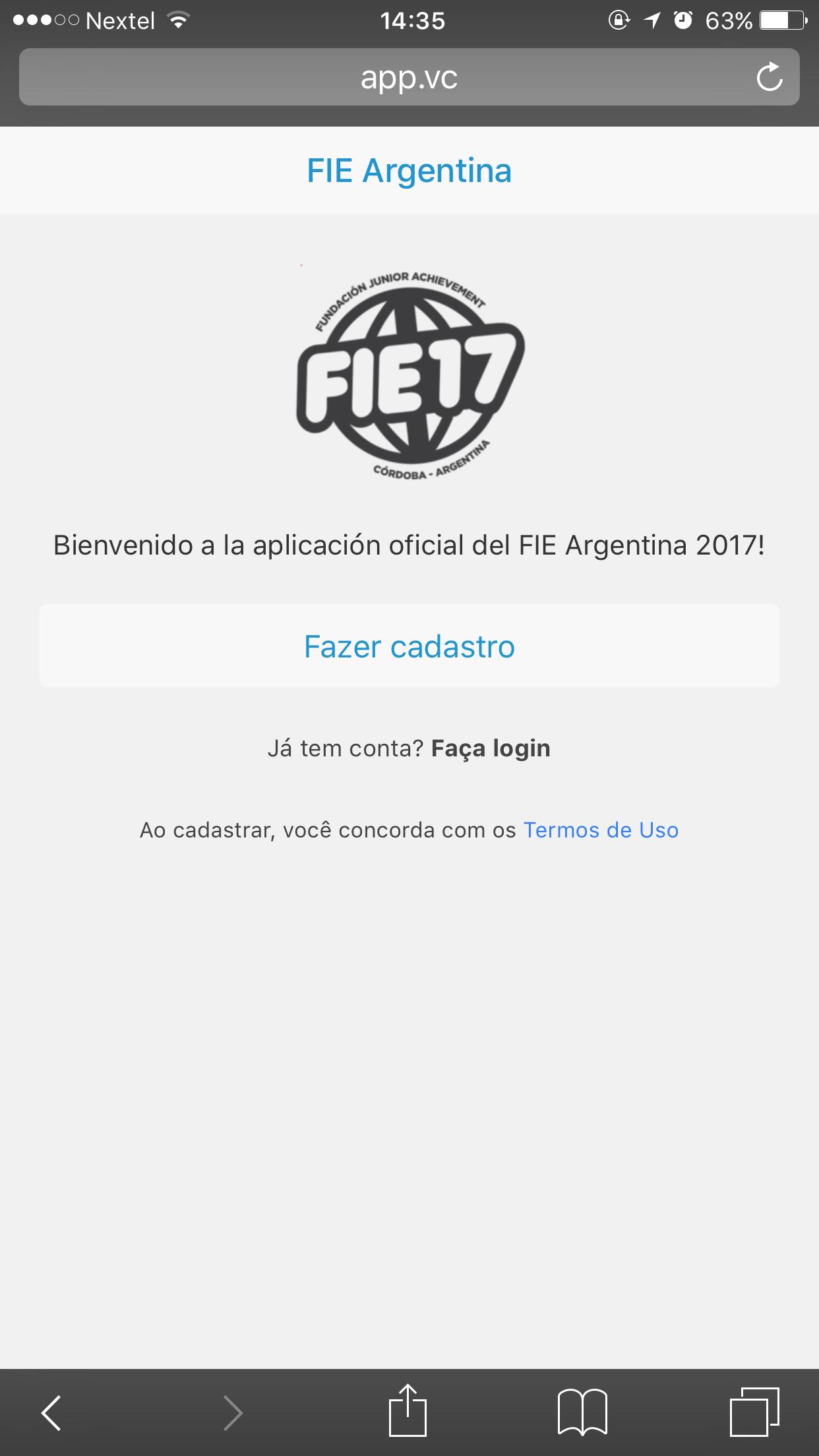Tap the welcome message text
819x1456 pixels.
[x=409, y=545]
